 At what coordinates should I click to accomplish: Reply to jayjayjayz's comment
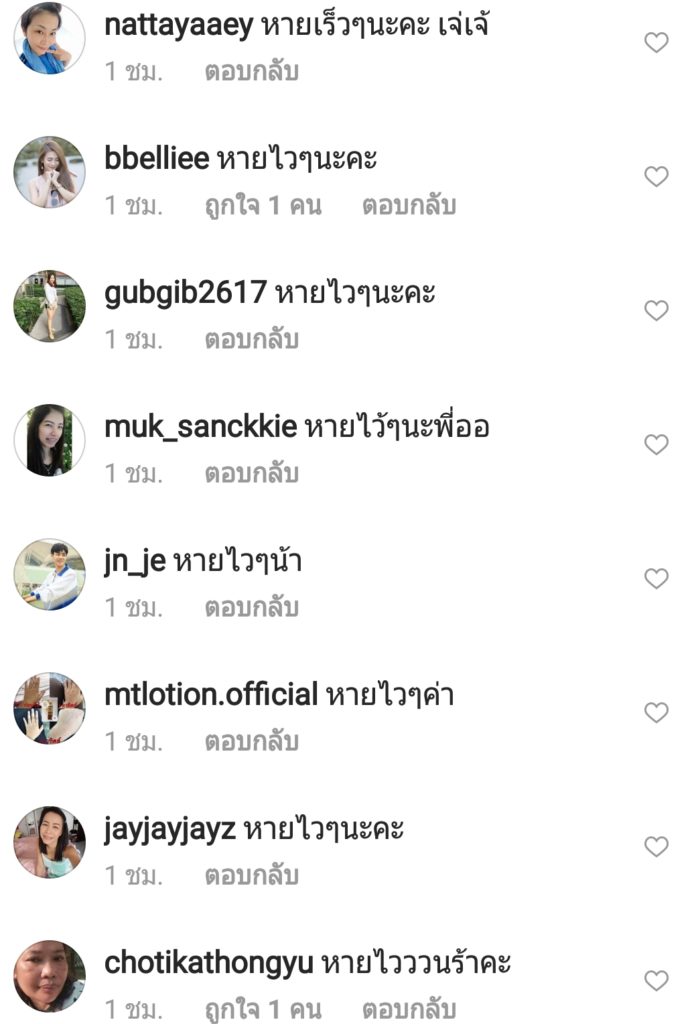tap(251, 876)
